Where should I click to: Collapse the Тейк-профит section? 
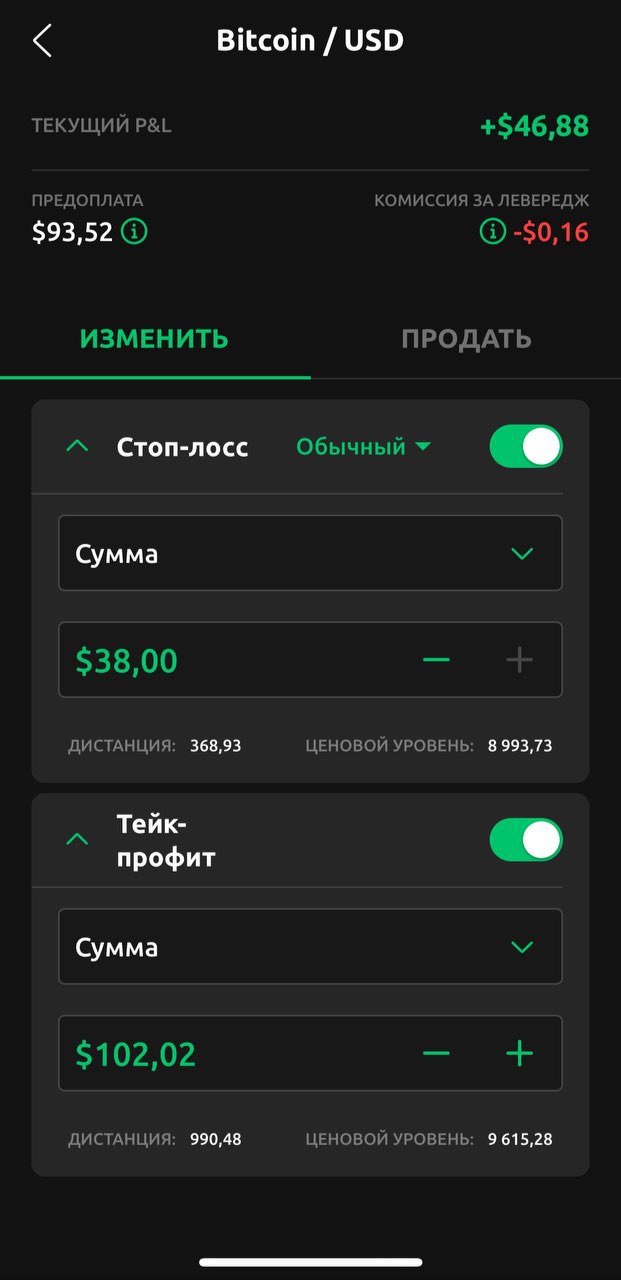(x=77, y=840)
